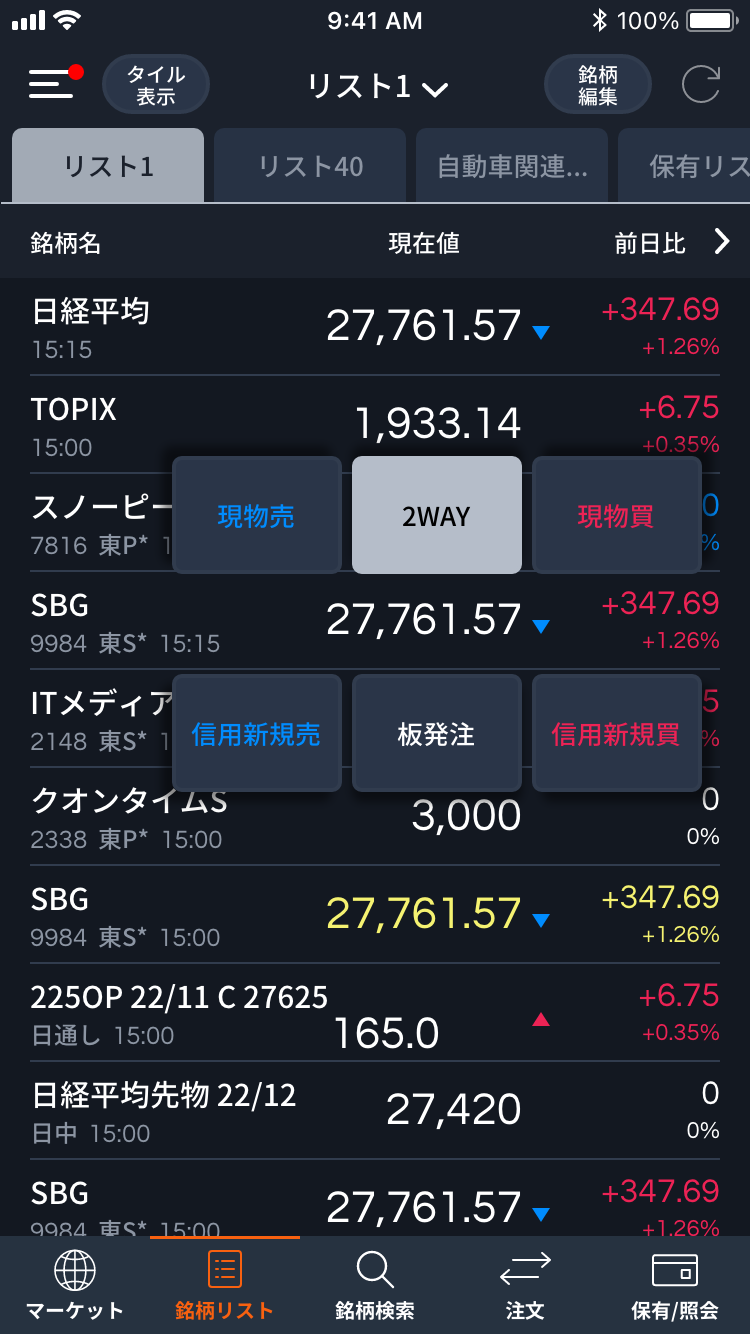Select 信用新規売 margin sell

257,734
